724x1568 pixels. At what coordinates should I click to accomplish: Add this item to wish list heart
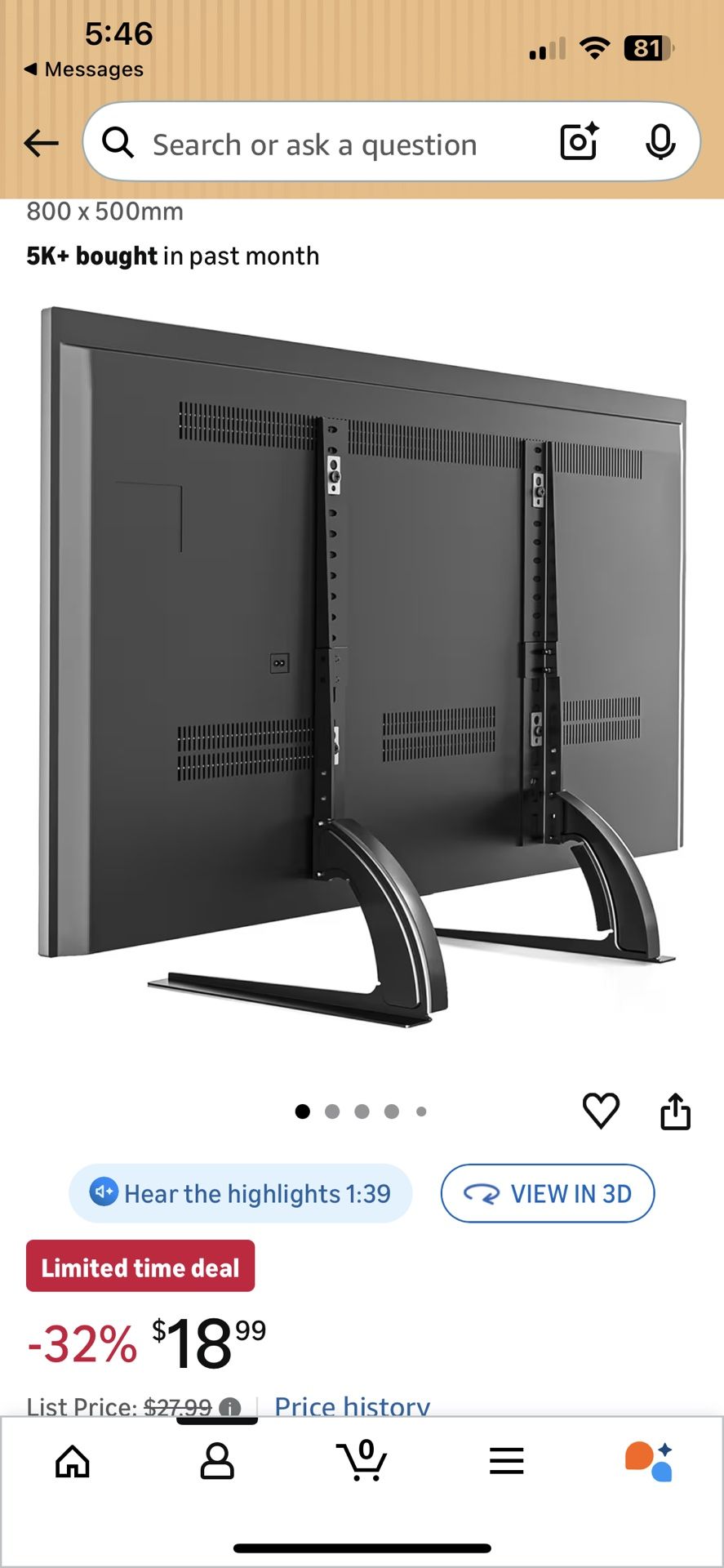click(x=601, y=1111)
